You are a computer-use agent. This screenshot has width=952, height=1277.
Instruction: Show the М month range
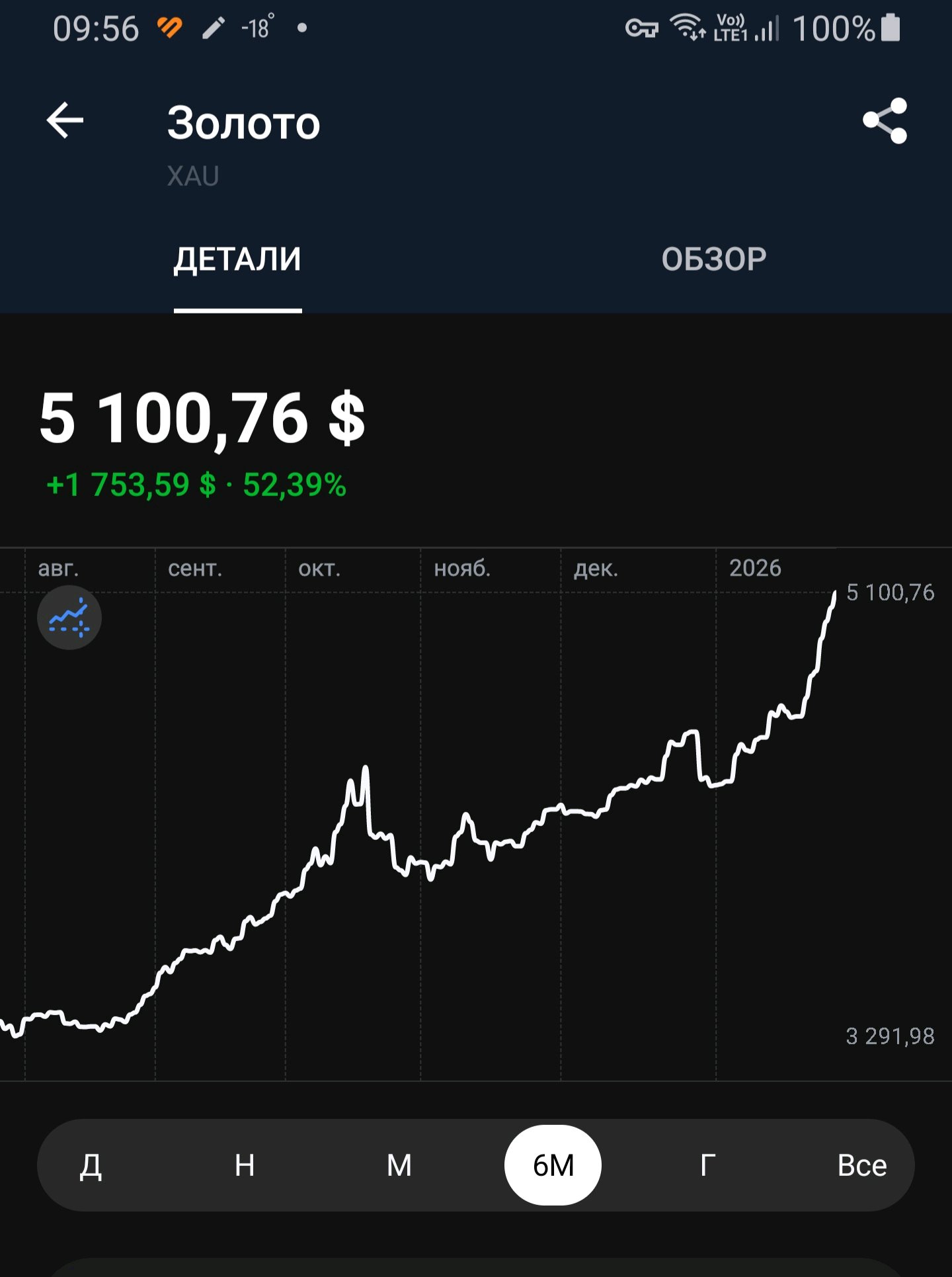point(399,1165)
